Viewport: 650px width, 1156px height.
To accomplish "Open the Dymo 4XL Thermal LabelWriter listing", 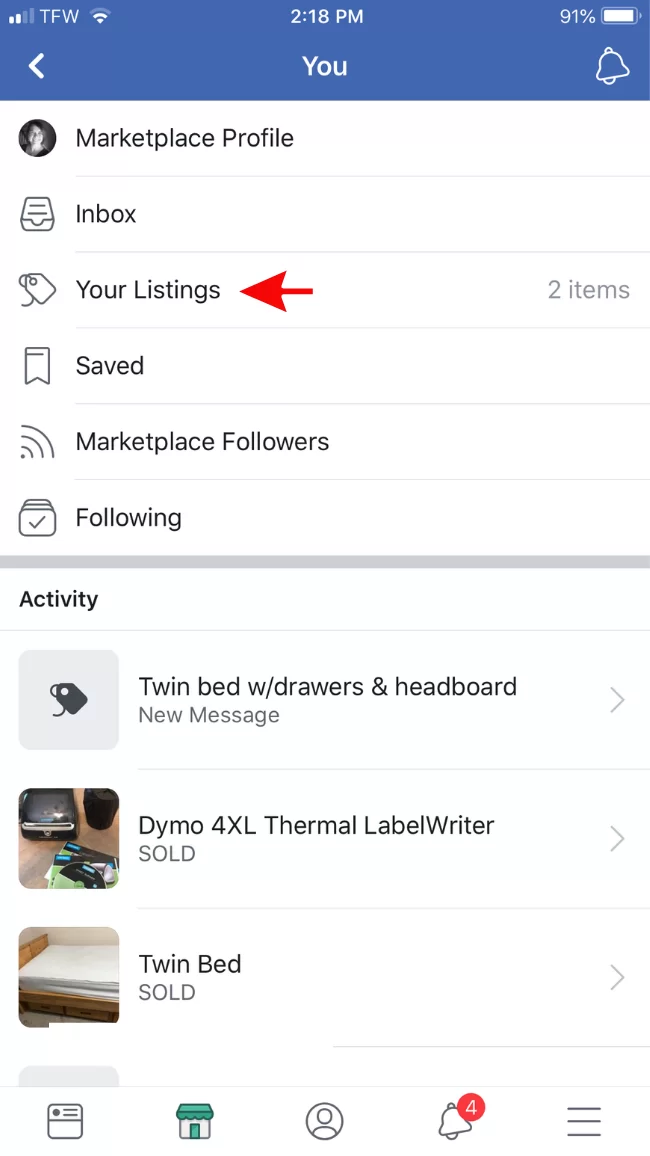I will coord(316,838).
